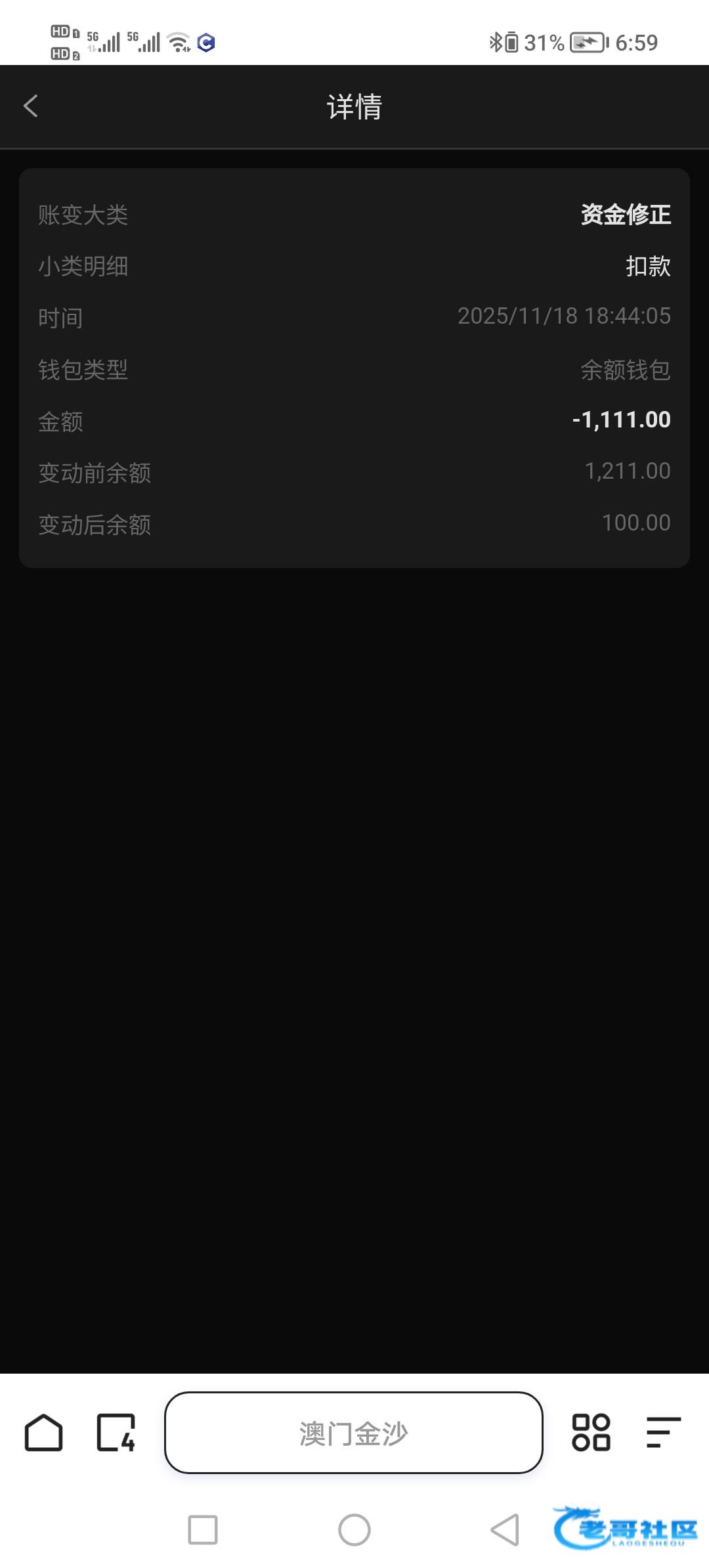This screenshot has height=1568, width=709.
Task: Tap the 澳门金沙 address bar
Action: point(353,1432)
